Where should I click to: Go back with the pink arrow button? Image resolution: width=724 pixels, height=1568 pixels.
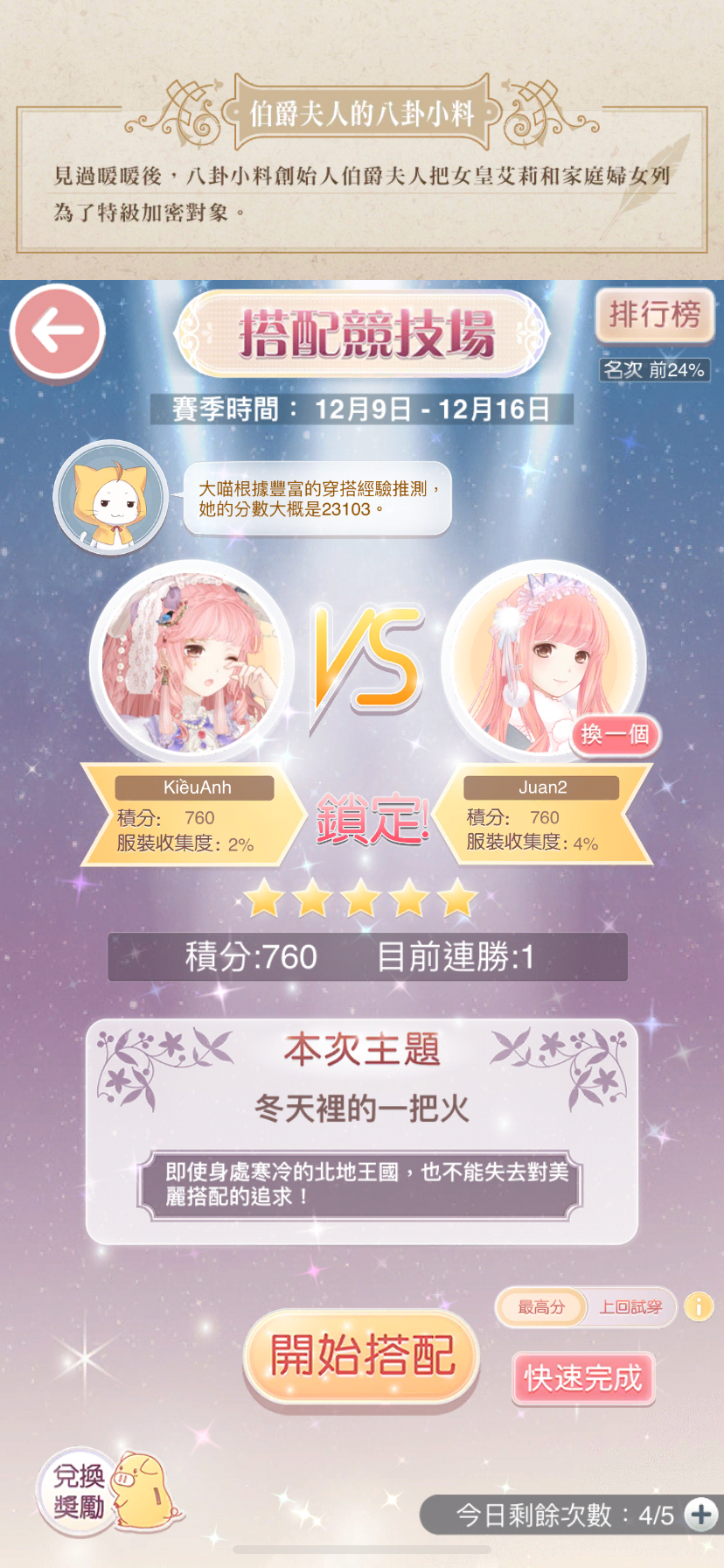pyautogui.click(x=58, y=332)
